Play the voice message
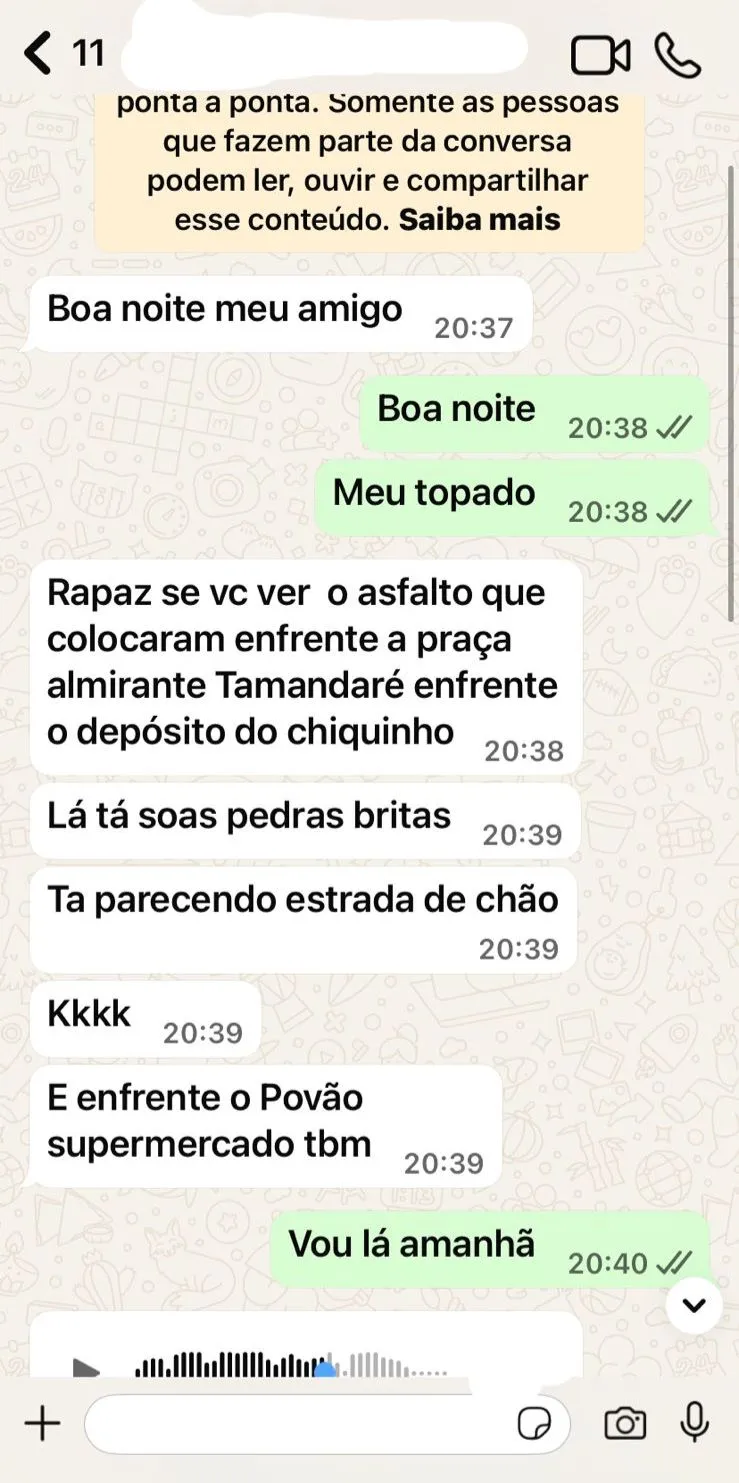The width and height of the screenshot is (739, 1483). tap(87, 1368)
